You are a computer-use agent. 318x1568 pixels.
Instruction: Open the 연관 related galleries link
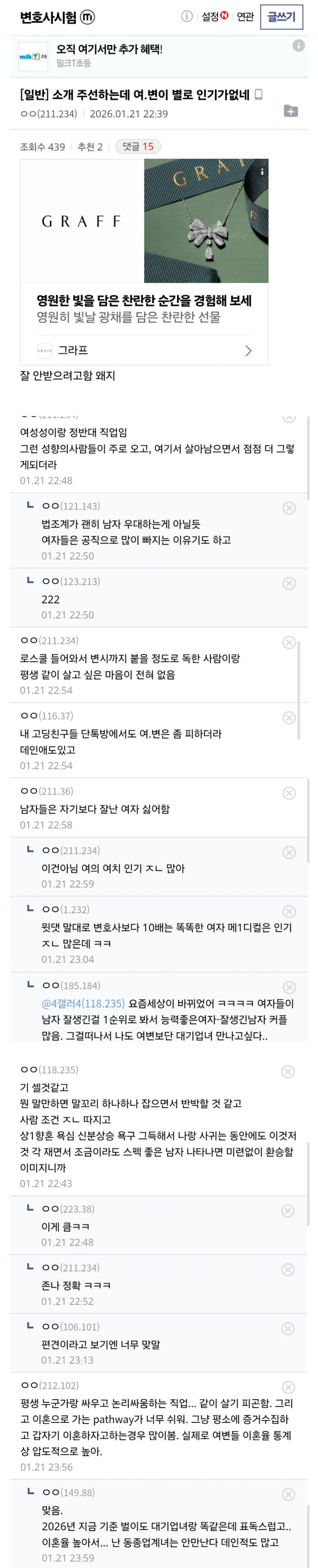[245, 17]
